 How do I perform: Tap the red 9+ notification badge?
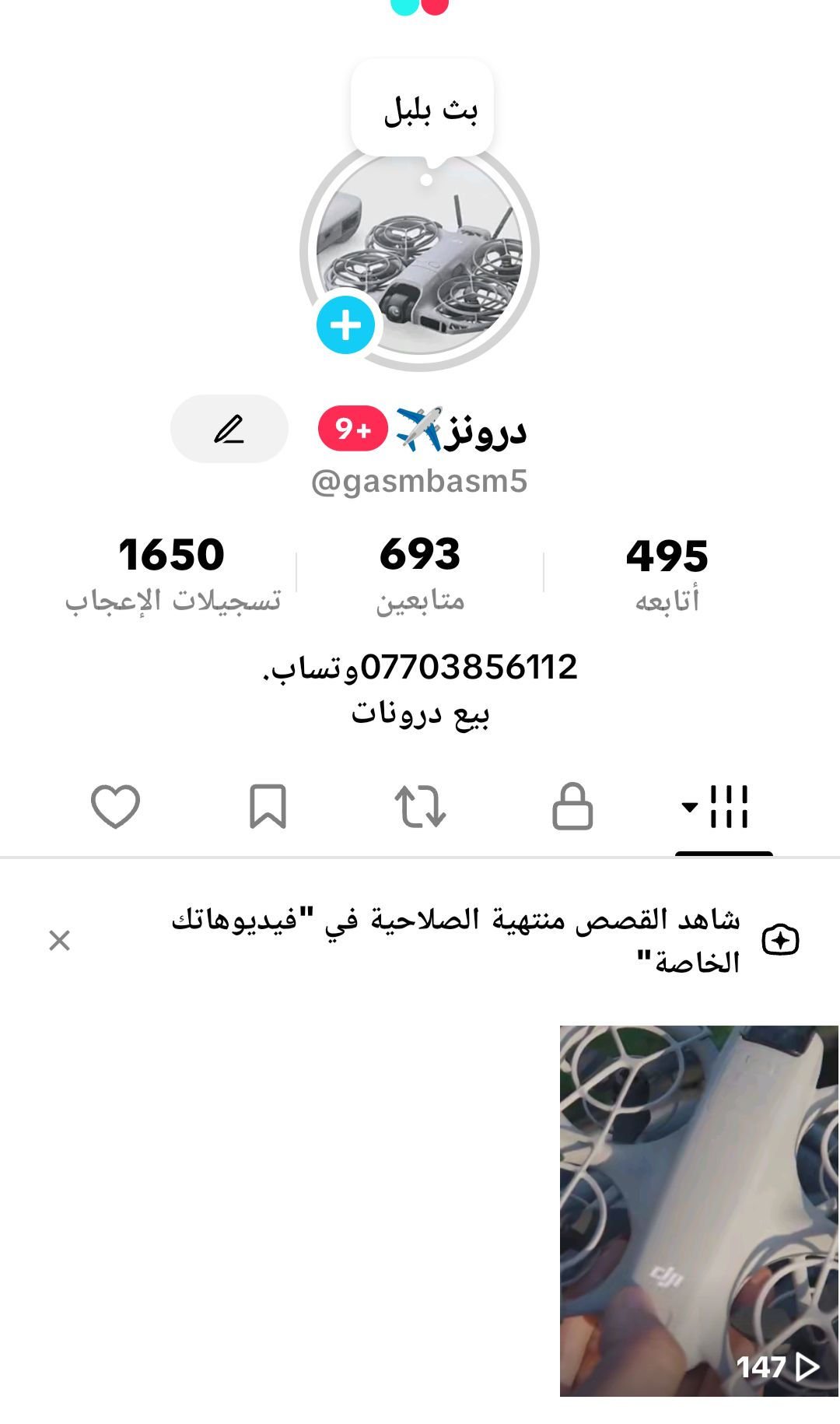(353, 428)
